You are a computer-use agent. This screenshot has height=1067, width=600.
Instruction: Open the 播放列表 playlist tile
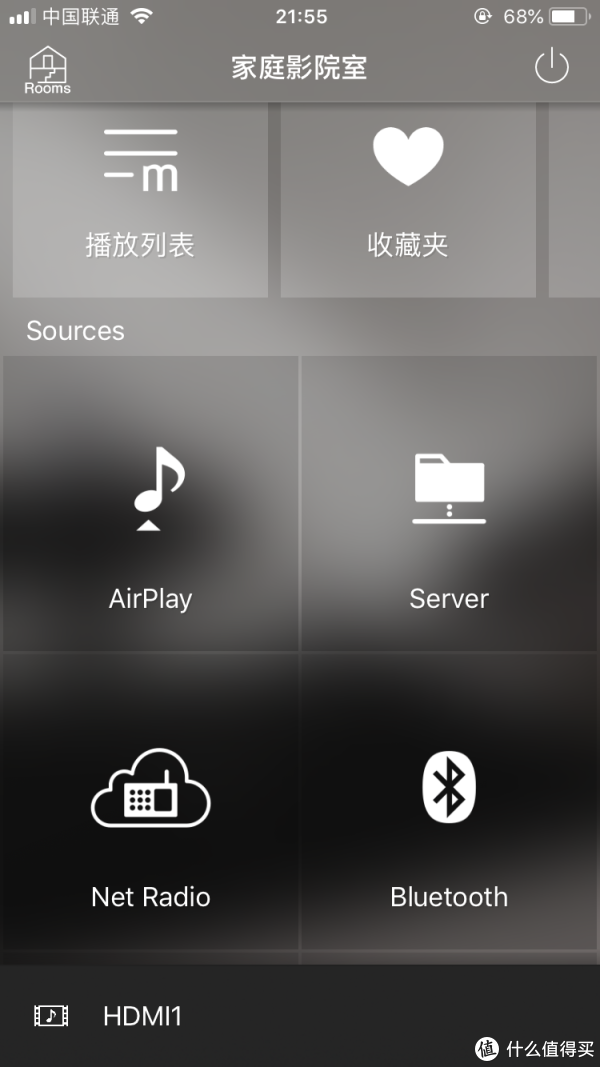[x=140, y=199]
